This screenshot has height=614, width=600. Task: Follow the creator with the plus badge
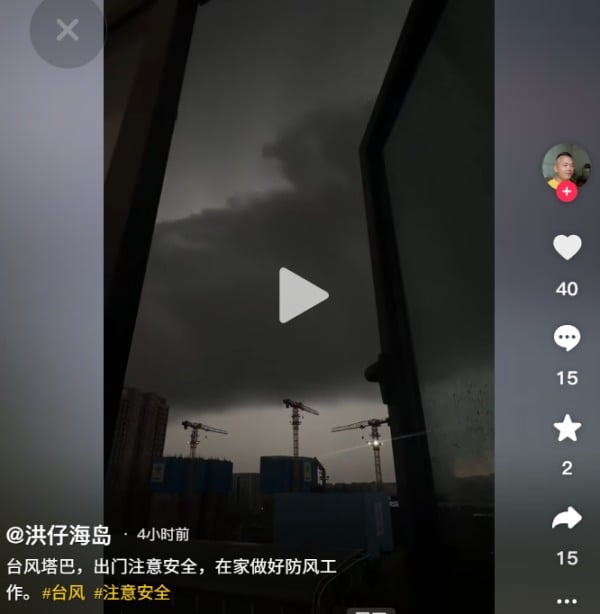pos(567,192)
